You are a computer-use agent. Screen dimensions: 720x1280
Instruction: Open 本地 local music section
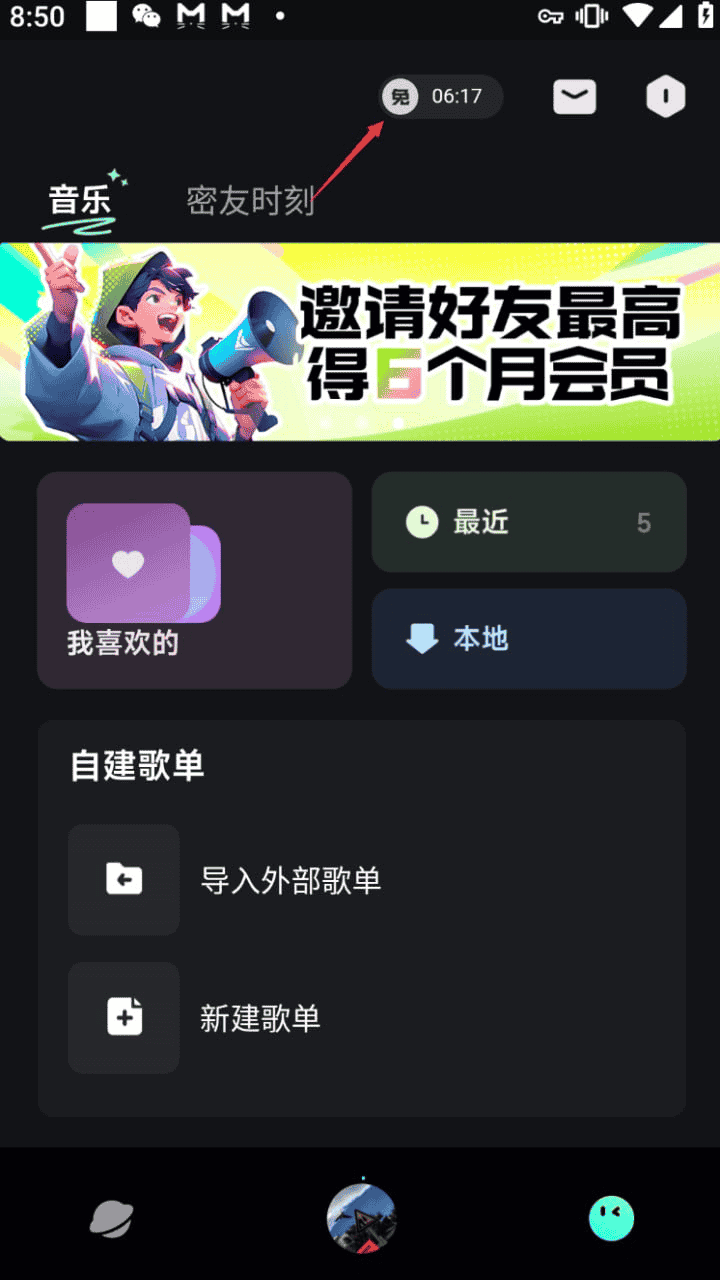(x=529, y=639)
